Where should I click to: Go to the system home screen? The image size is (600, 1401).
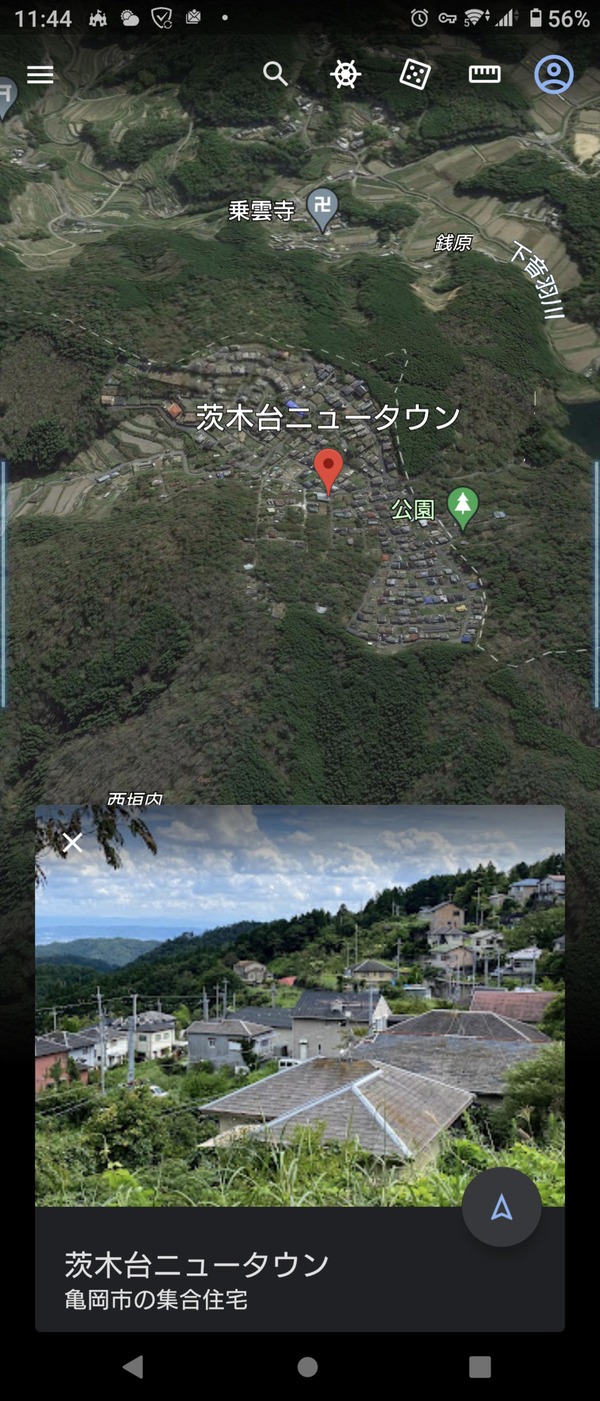(307, 1367)
